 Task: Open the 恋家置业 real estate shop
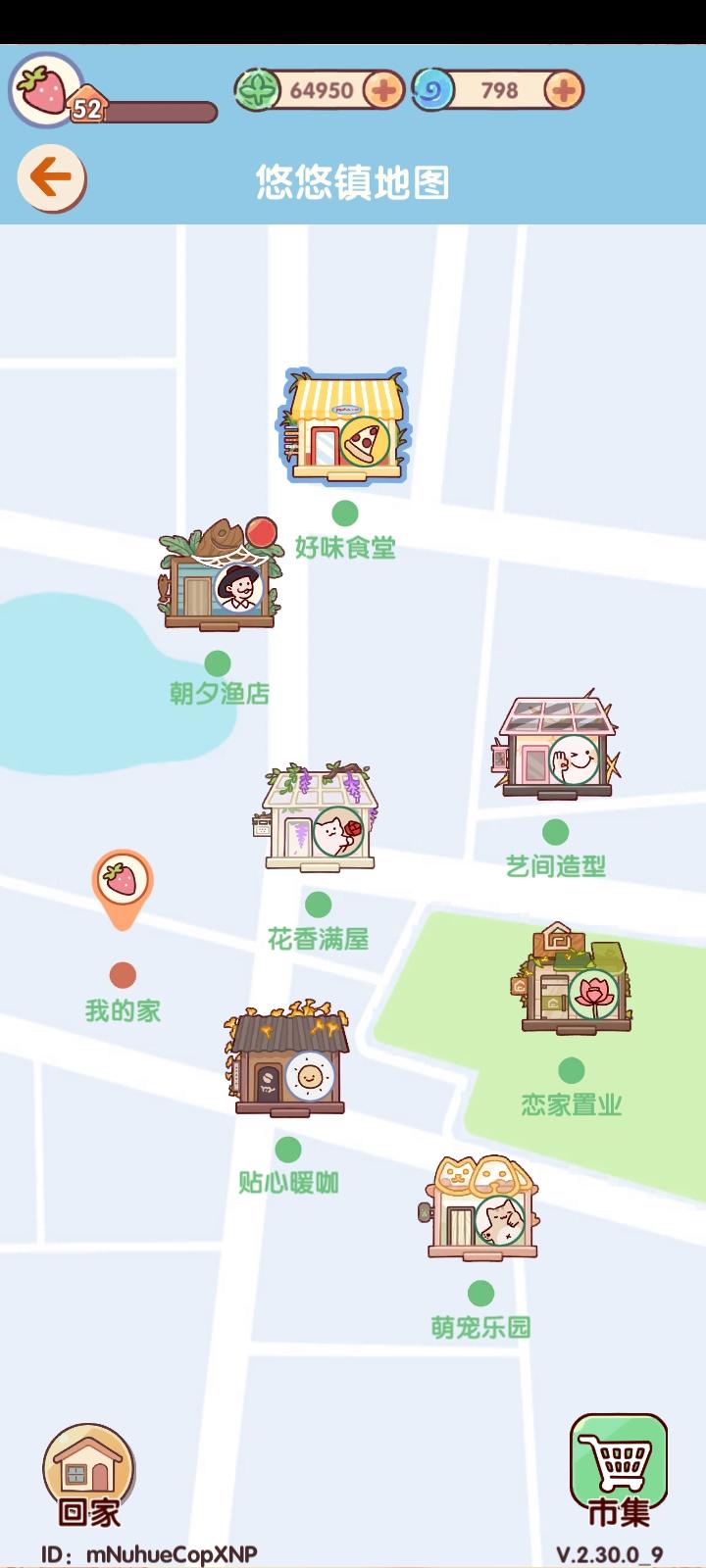(x=572, y=978)
